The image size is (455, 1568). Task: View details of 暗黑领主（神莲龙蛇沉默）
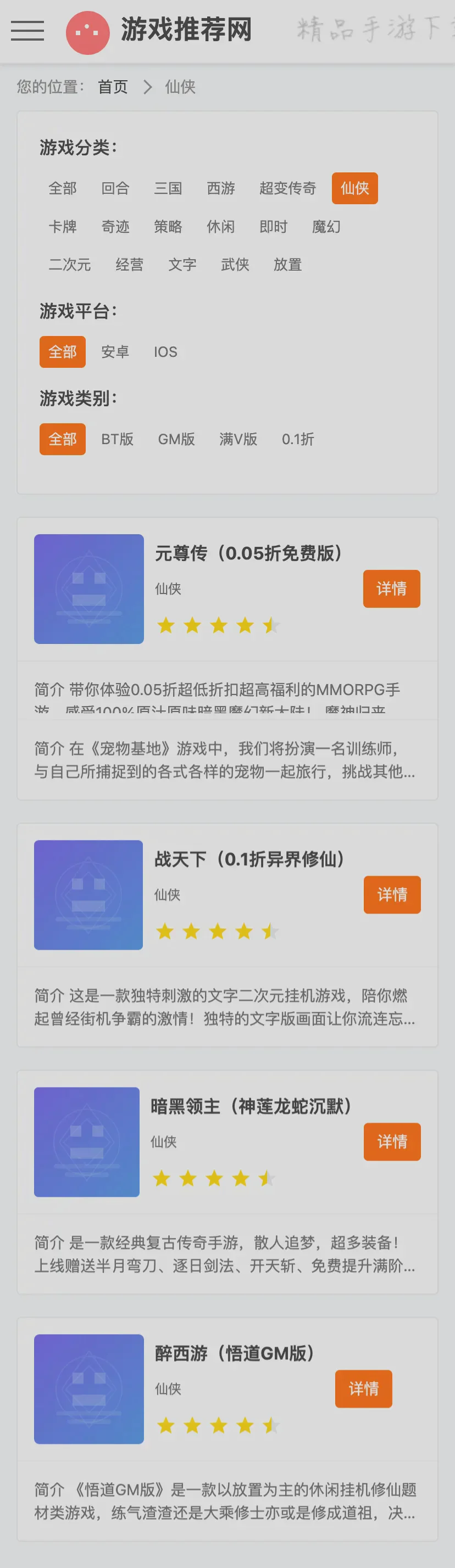[392, 1141]
